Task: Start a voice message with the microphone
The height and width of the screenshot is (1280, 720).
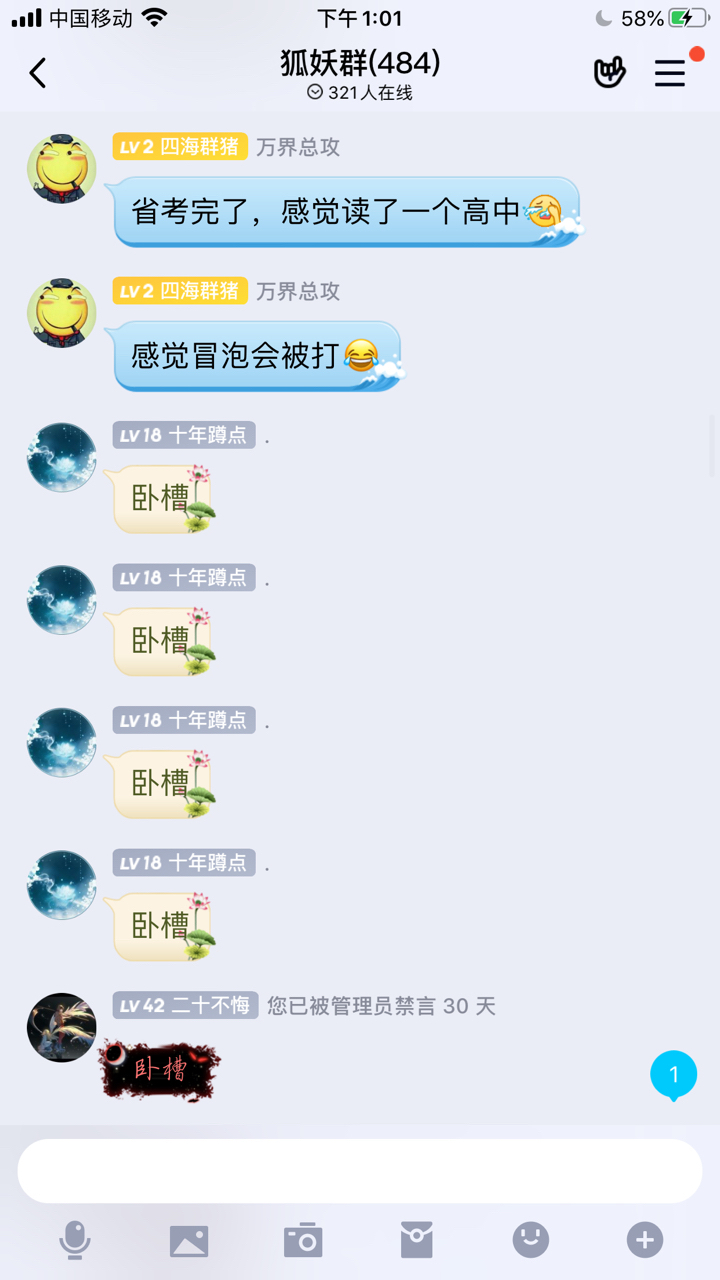Action: (75, 1241)
